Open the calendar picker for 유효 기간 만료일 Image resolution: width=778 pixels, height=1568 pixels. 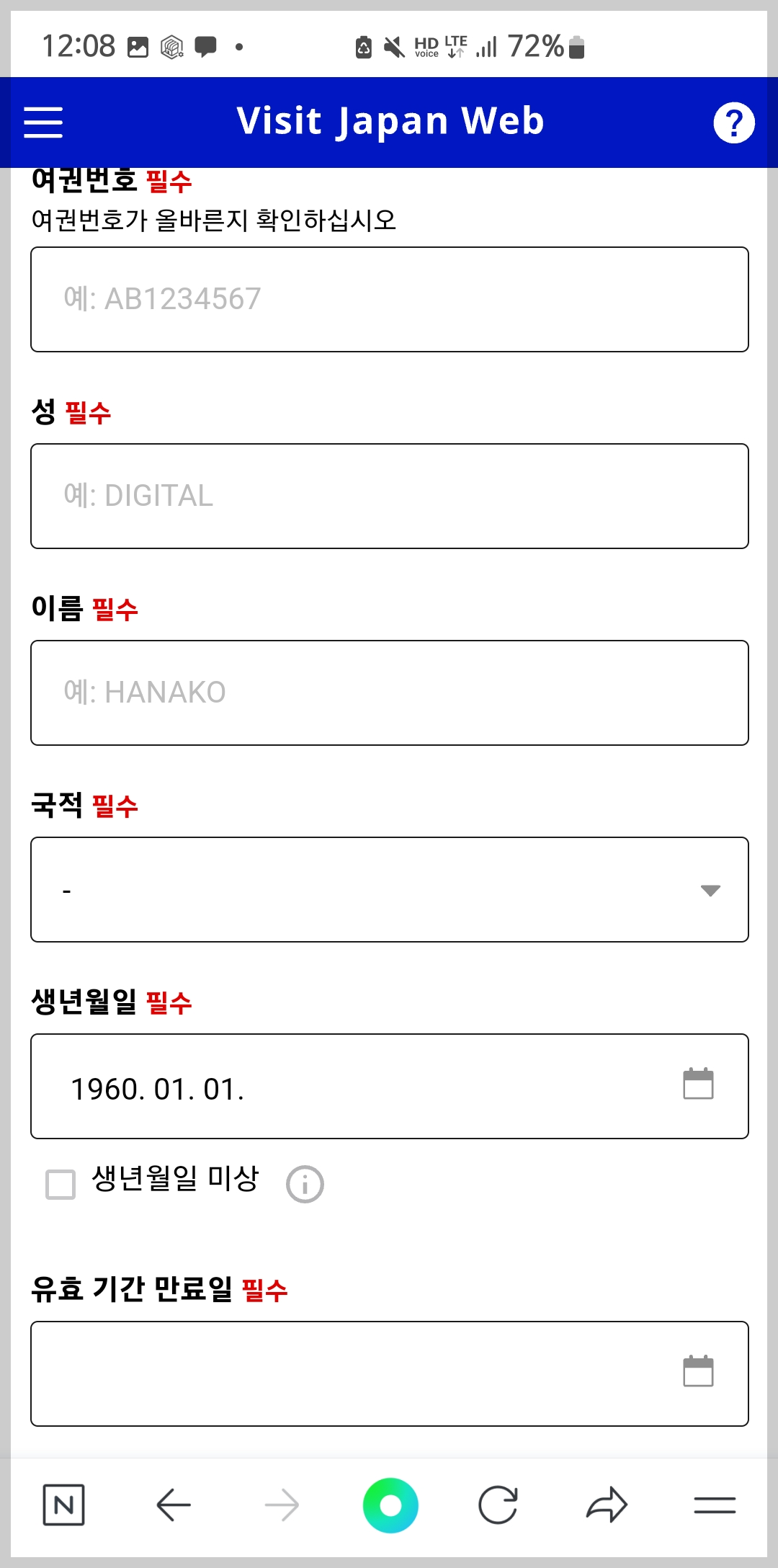coord(697,1371)
